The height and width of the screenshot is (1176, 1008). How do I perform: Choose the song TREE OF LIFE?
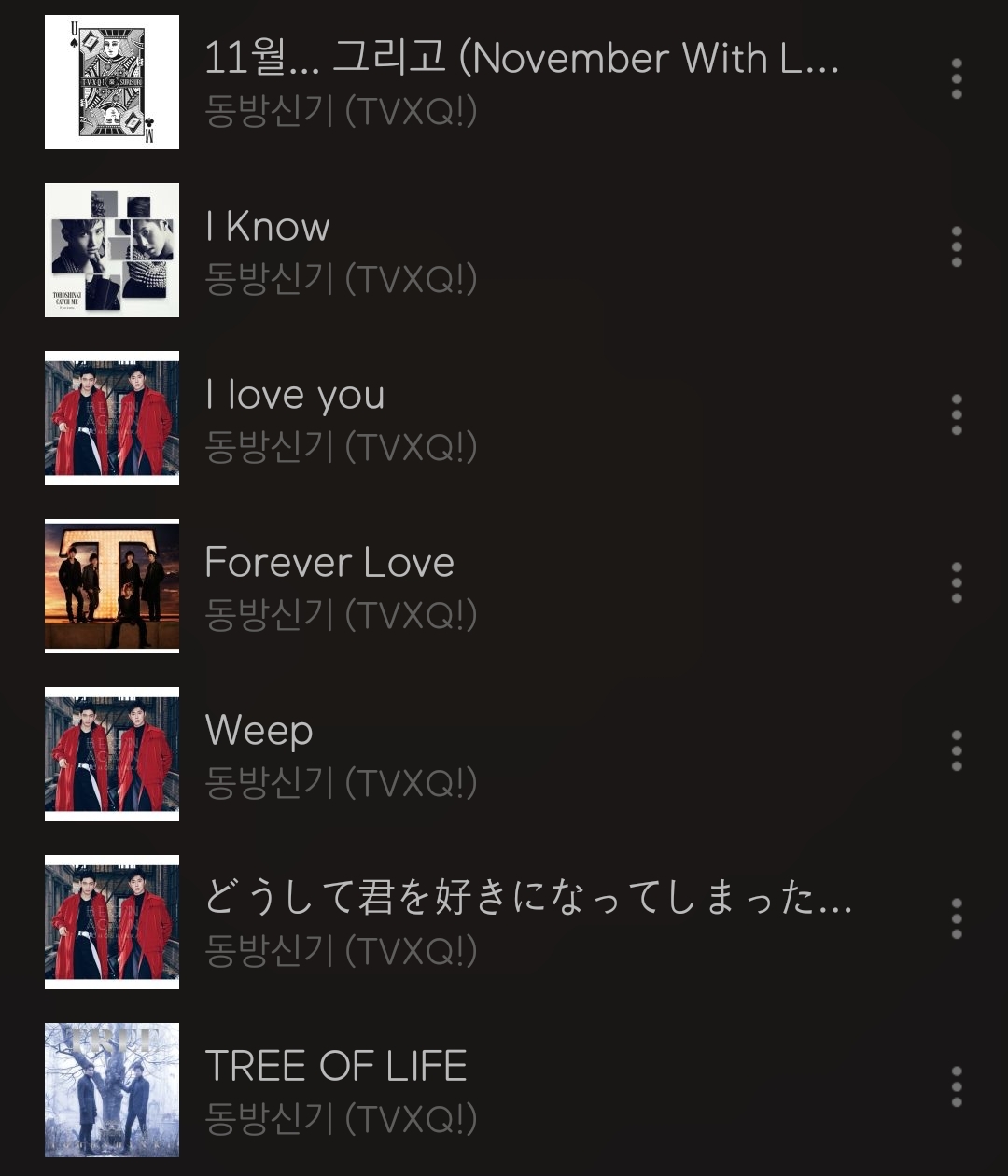(336, 1067)
